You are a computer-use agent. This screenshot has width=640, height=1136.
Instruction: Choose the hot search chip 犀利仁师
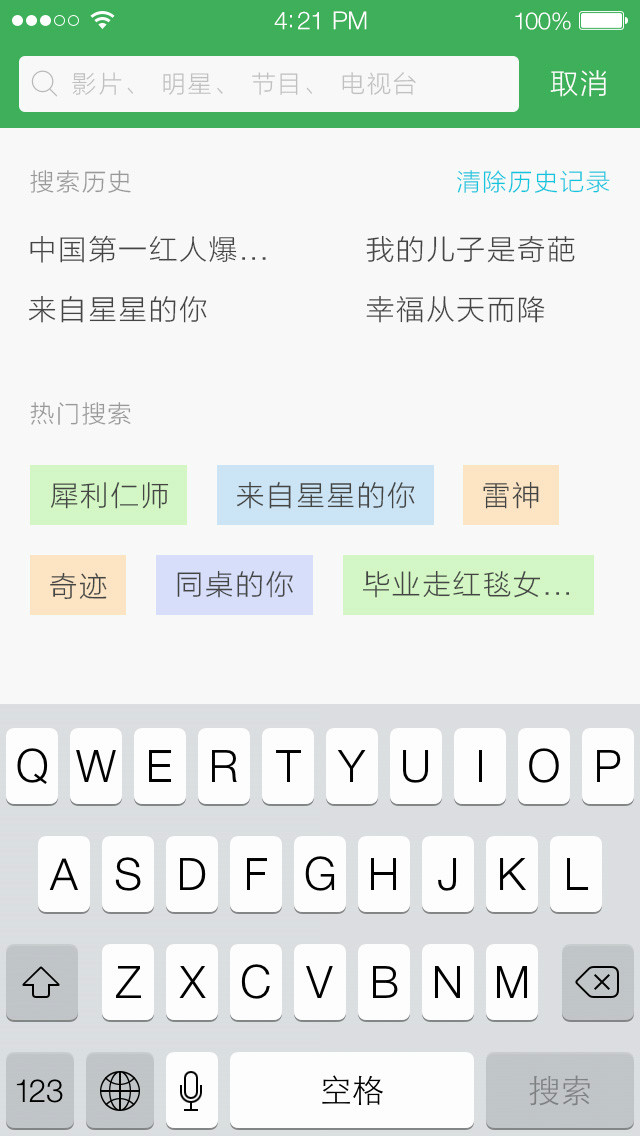pos(108,495)
